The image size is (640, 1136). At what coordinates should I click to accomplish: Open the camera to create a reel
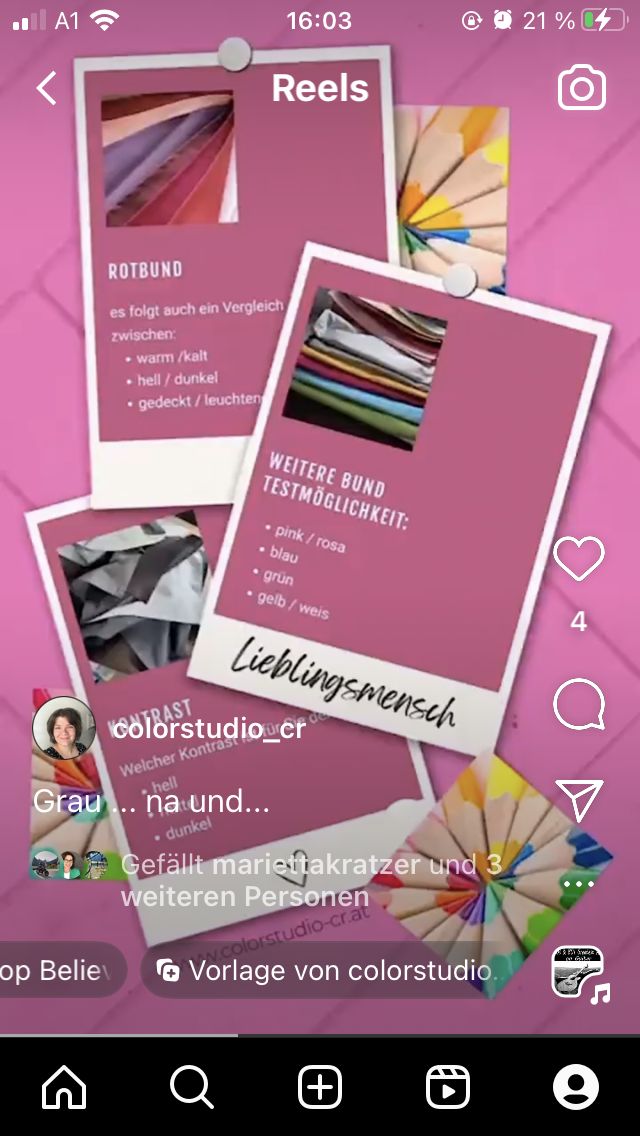pos(581,88)
